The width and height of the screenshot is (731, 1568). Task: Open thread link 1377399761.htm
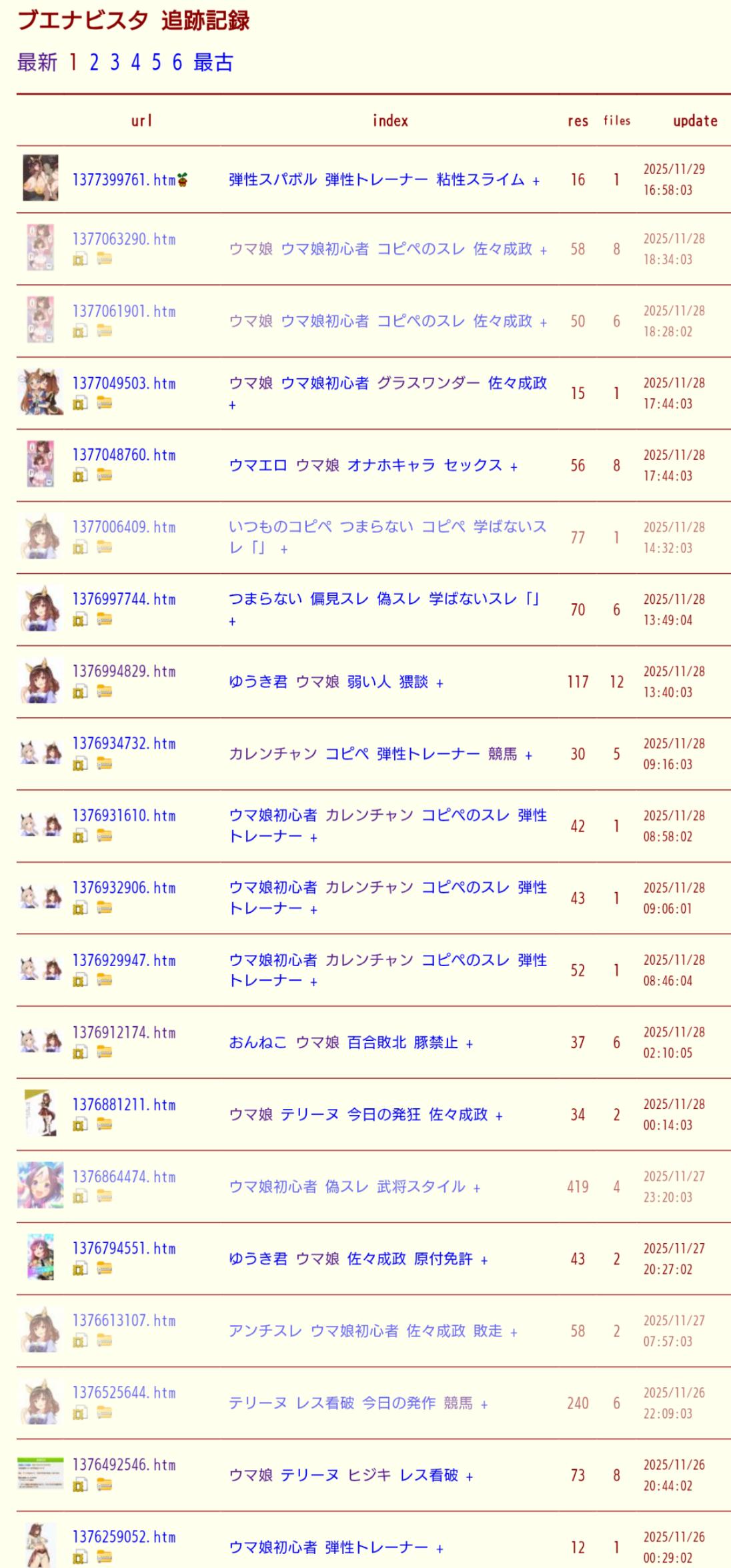pyautogui.click(x=123, y=179)
